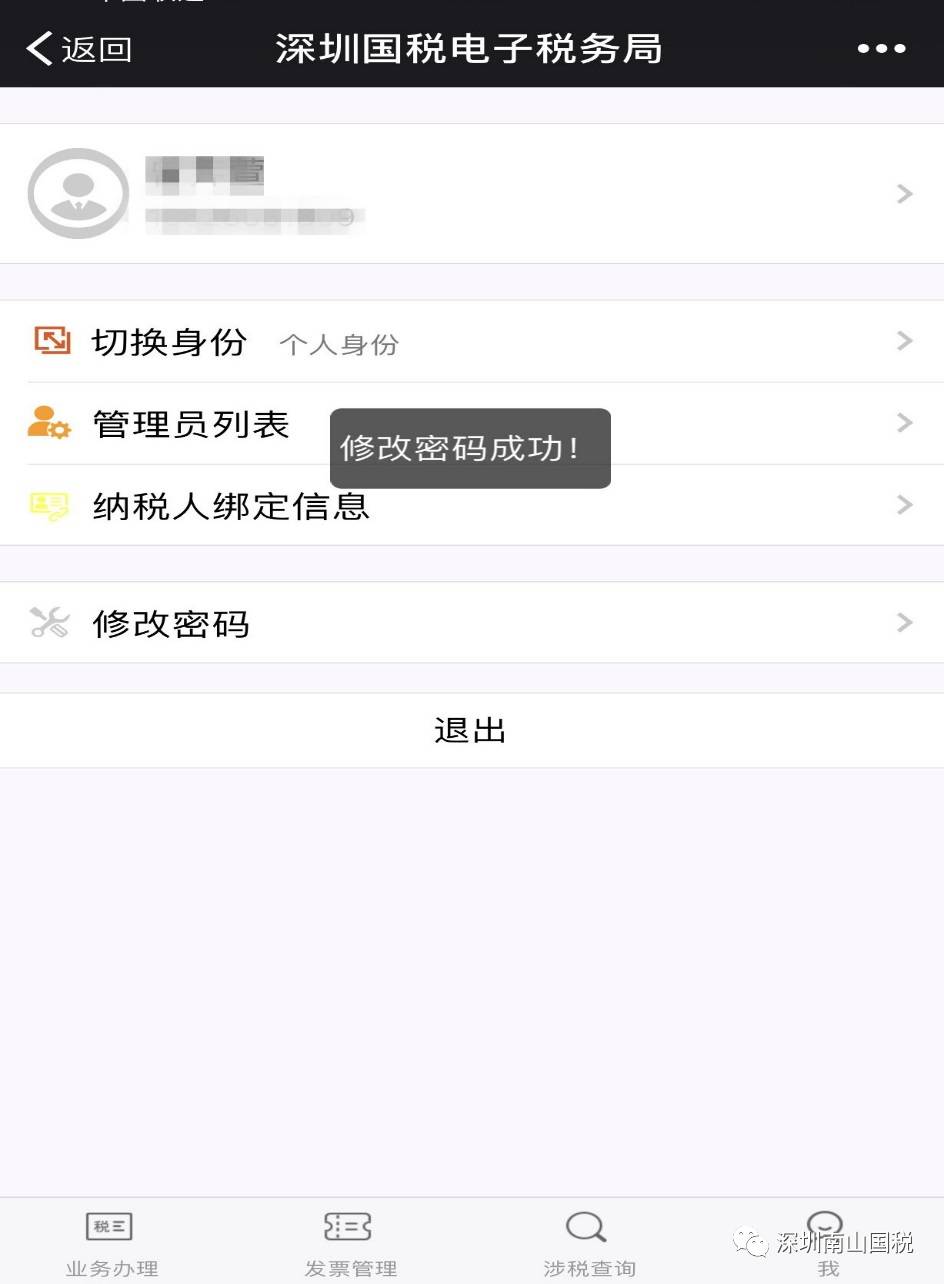Viewport: 944px width, 1284px height.
Task: Open the 修改密码 row
Action: pos(470,624)
